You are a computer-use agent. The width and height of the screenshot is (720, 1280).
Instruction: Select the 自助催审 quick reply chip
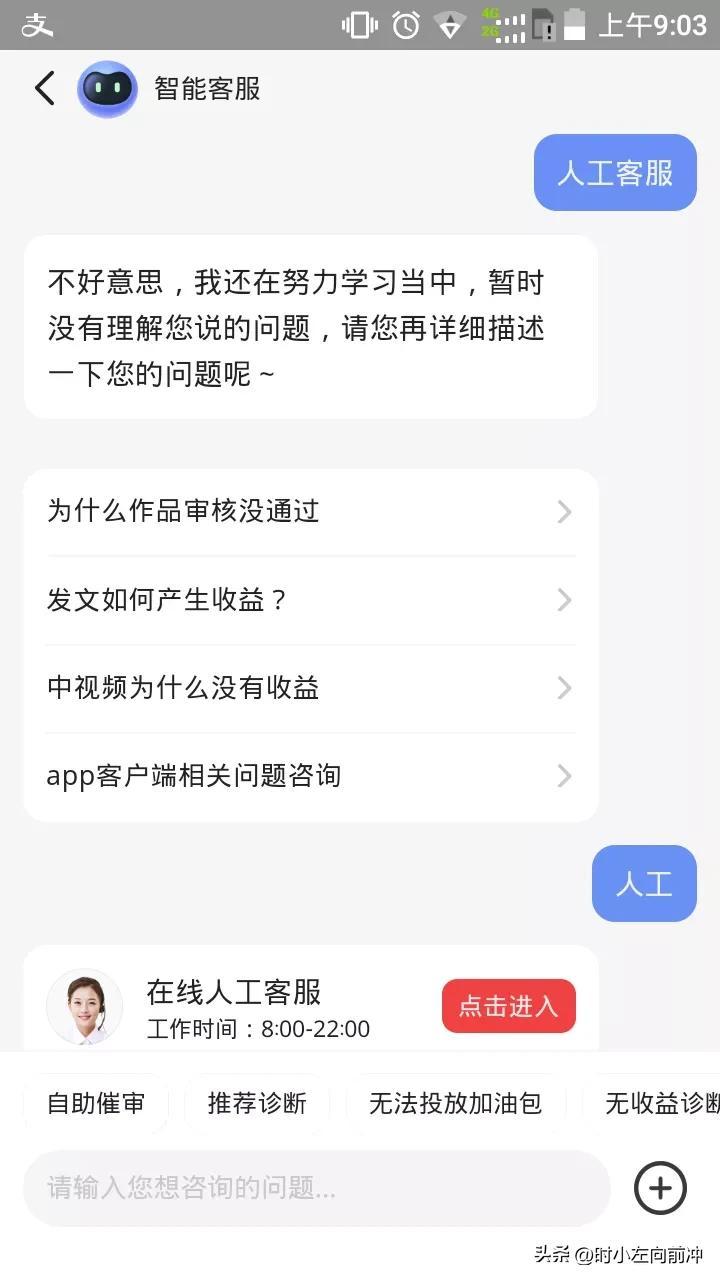[x=96, y=1103]
